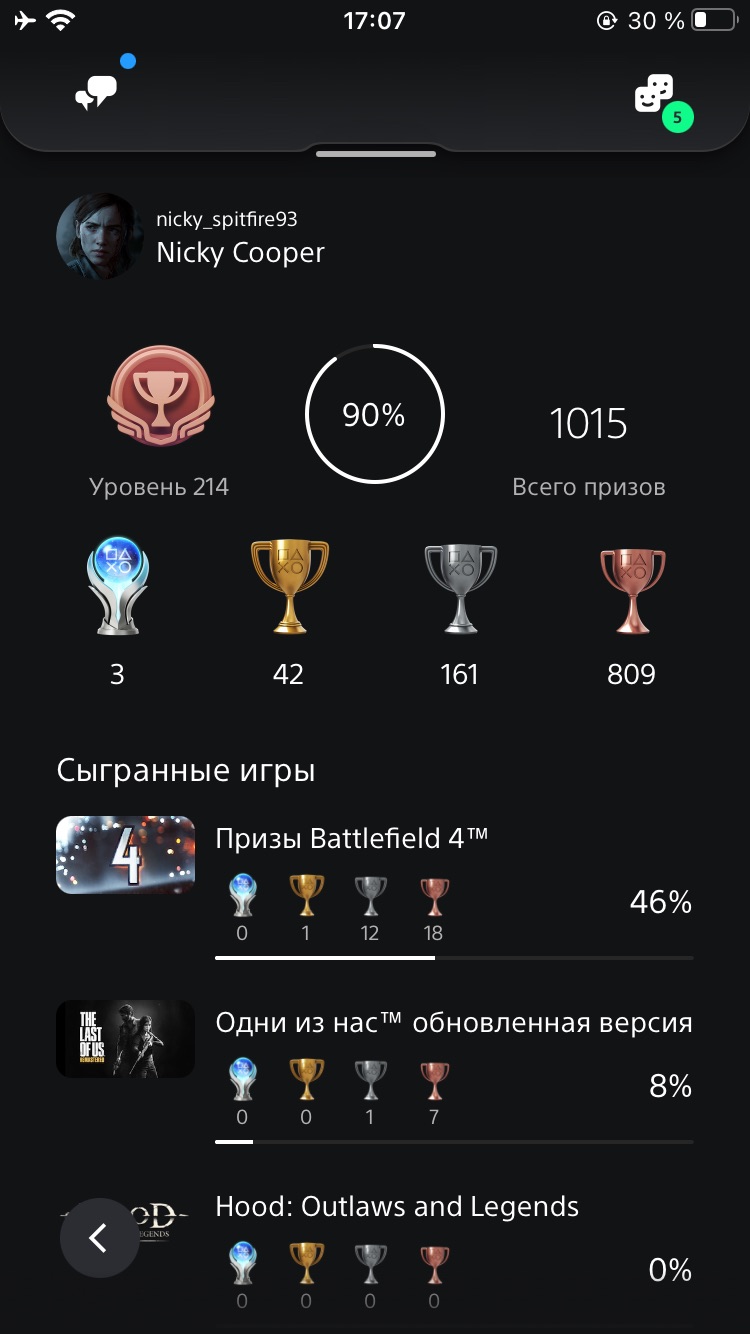The image size is (750, 1334).
Task: Open Battlefield 4 trophies entry
Action: (375, 888)
